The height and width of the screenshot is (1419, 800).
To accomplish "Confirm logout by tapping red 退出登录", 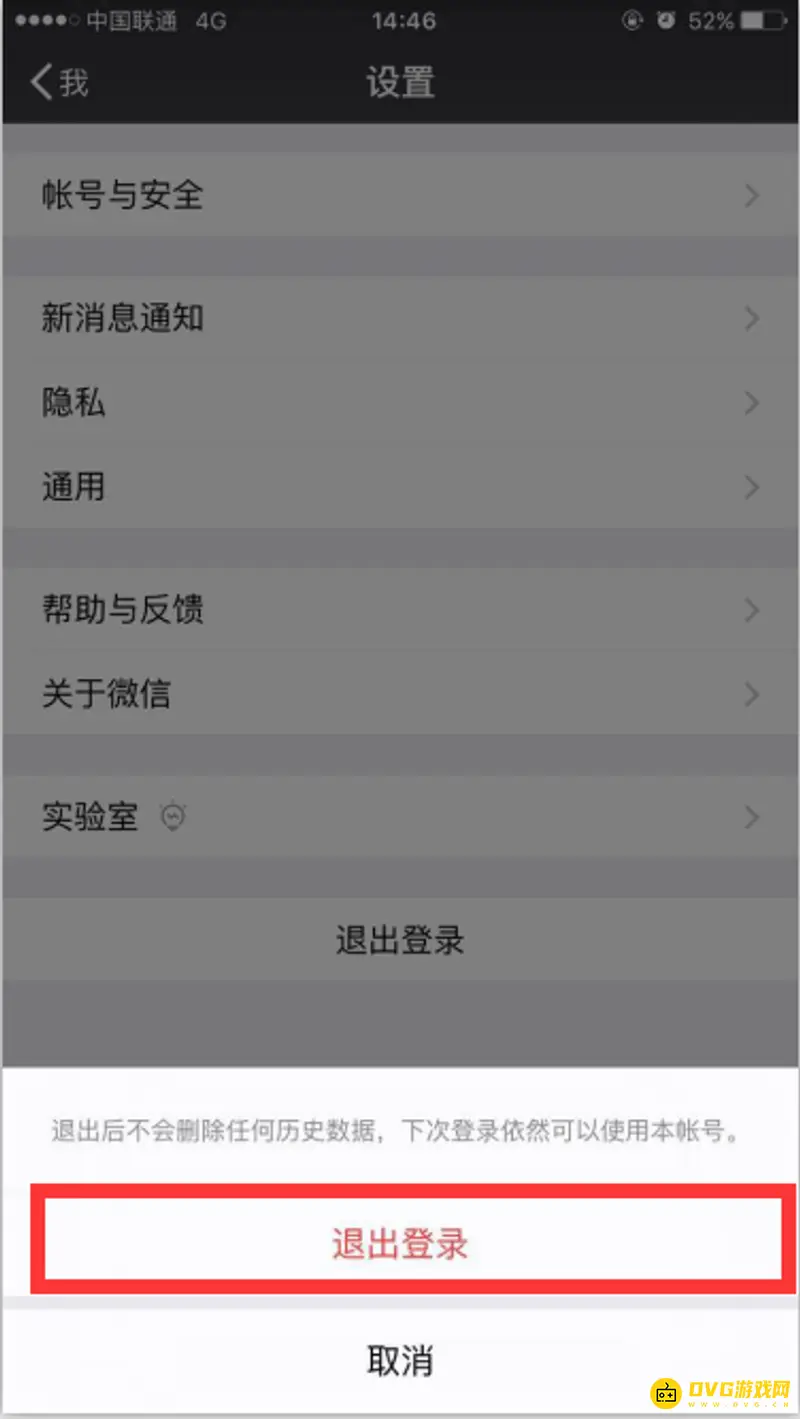I will click(x=400, y=1243).
